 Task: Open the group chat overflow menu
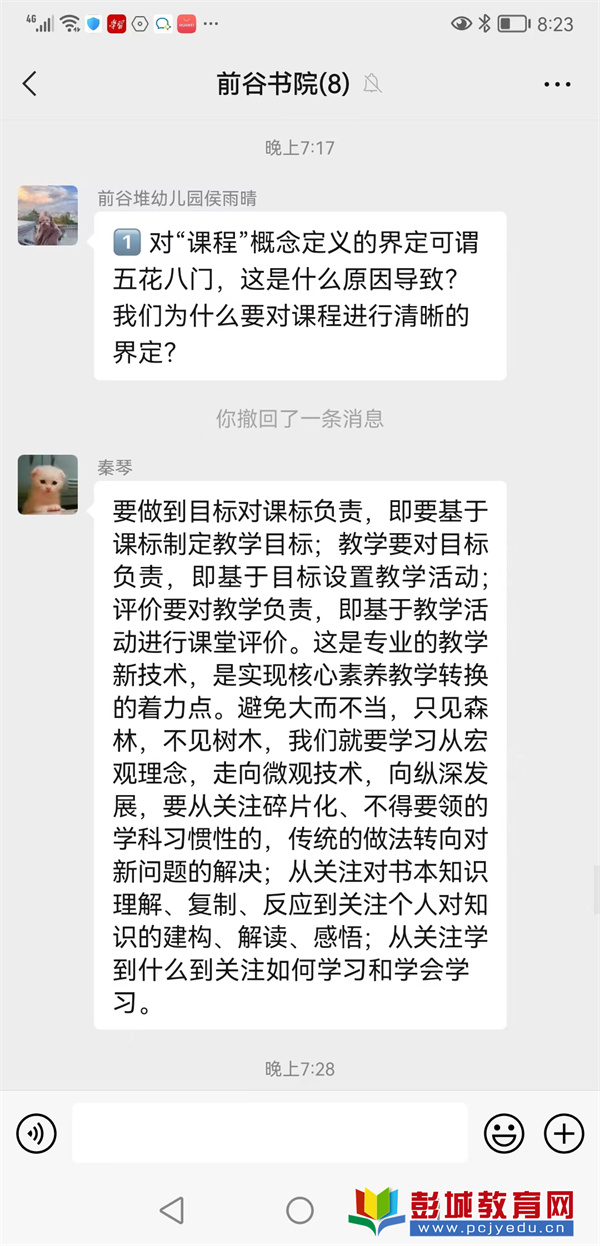557,84
